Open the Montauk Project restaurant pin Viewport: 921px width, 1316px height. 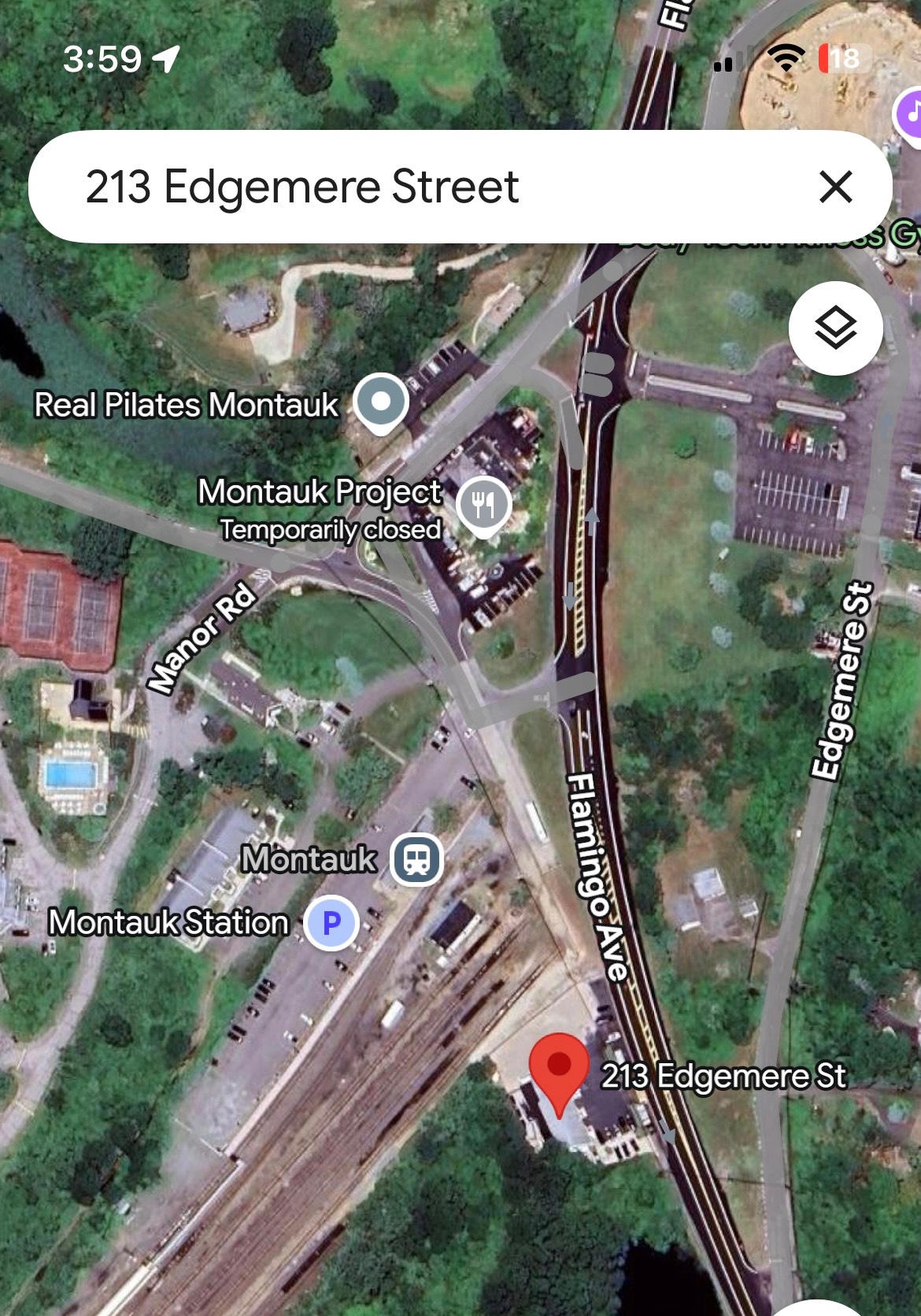[x=484, y=505]
